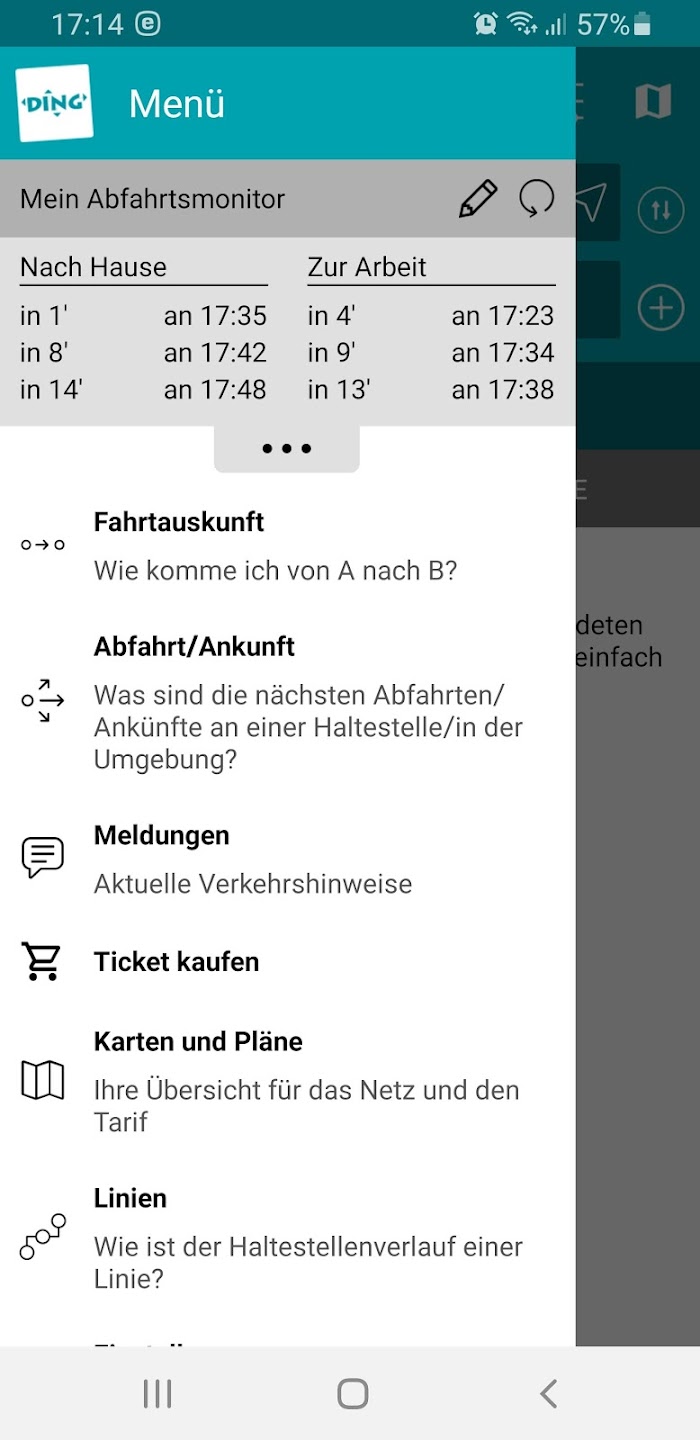
Task: Tap the plus circle icon
Action: 660,307
